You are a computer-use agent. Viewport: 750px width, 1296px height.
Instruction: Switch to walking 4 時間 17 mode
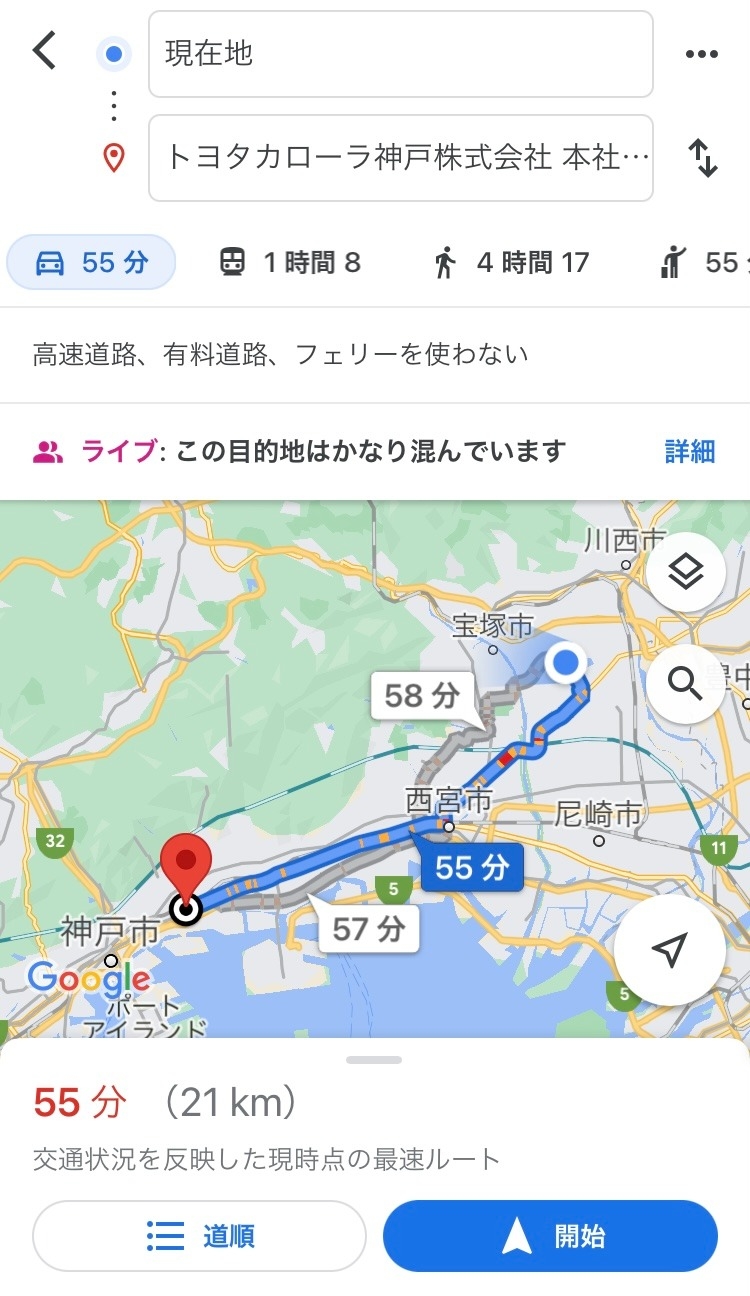click(x=511, y=263)
